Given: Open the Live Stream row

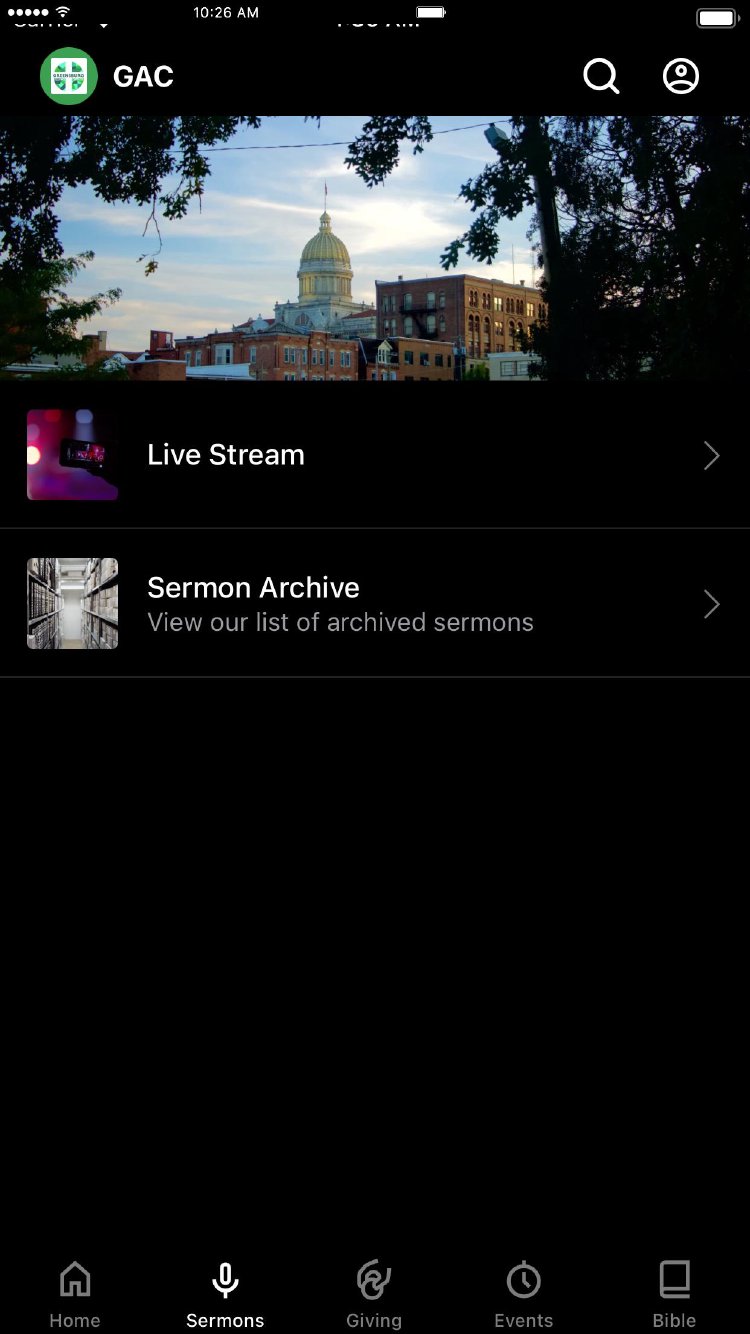Looking at the screenshot, I should [375, 455].
